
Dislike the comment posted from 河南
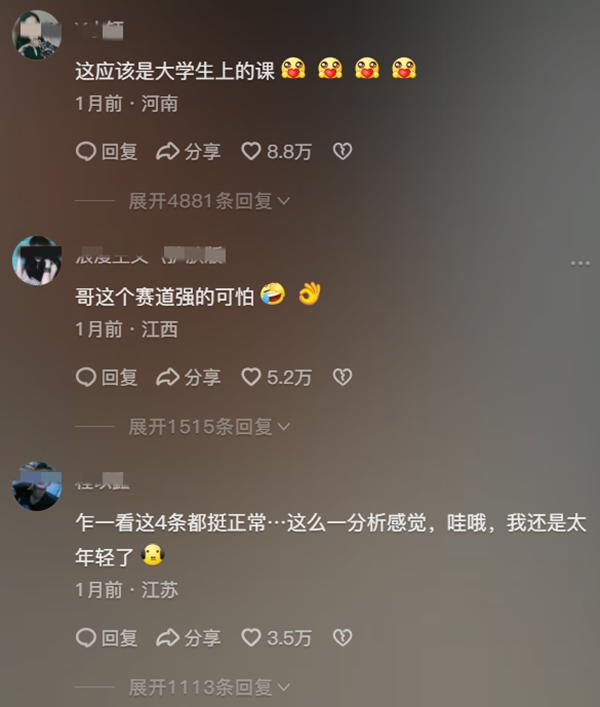(343, 152)
